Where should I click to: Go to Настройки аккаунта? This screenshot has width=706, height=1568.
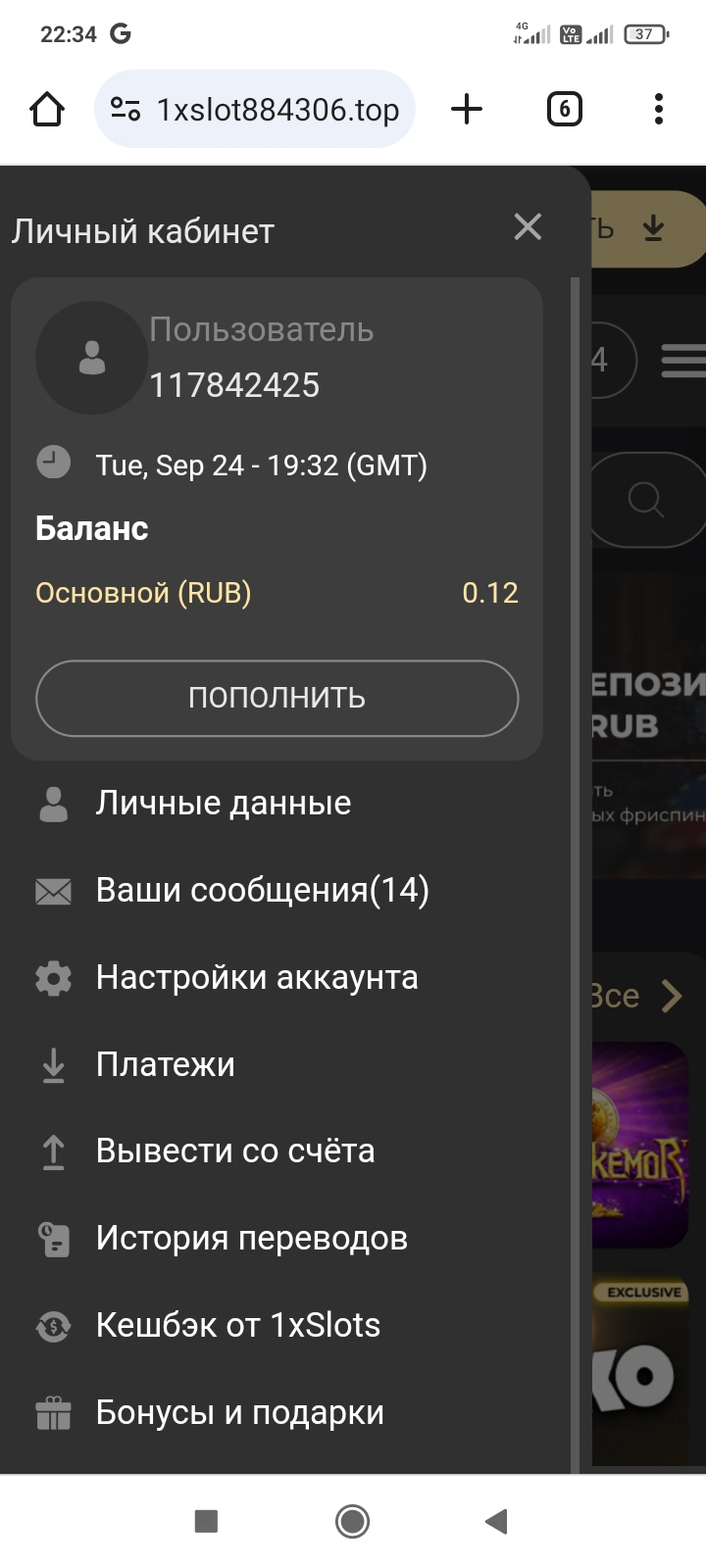(x=256, y=978)
